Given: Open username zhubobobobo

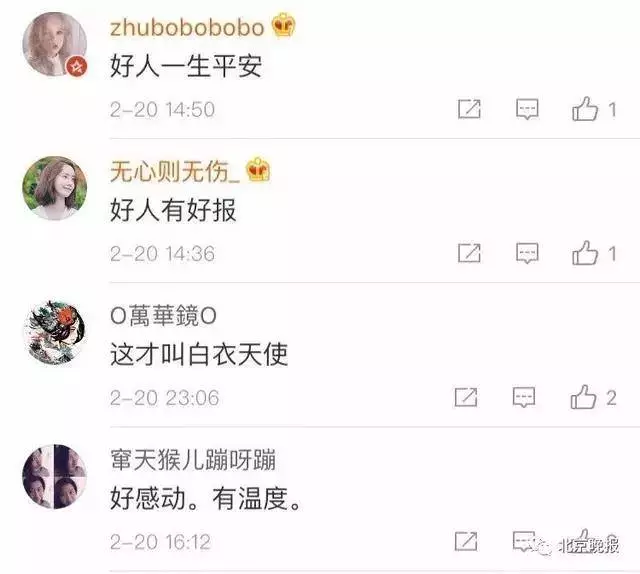Looking at the screenshot, I should pyautogui.click(x=187, y=27).
